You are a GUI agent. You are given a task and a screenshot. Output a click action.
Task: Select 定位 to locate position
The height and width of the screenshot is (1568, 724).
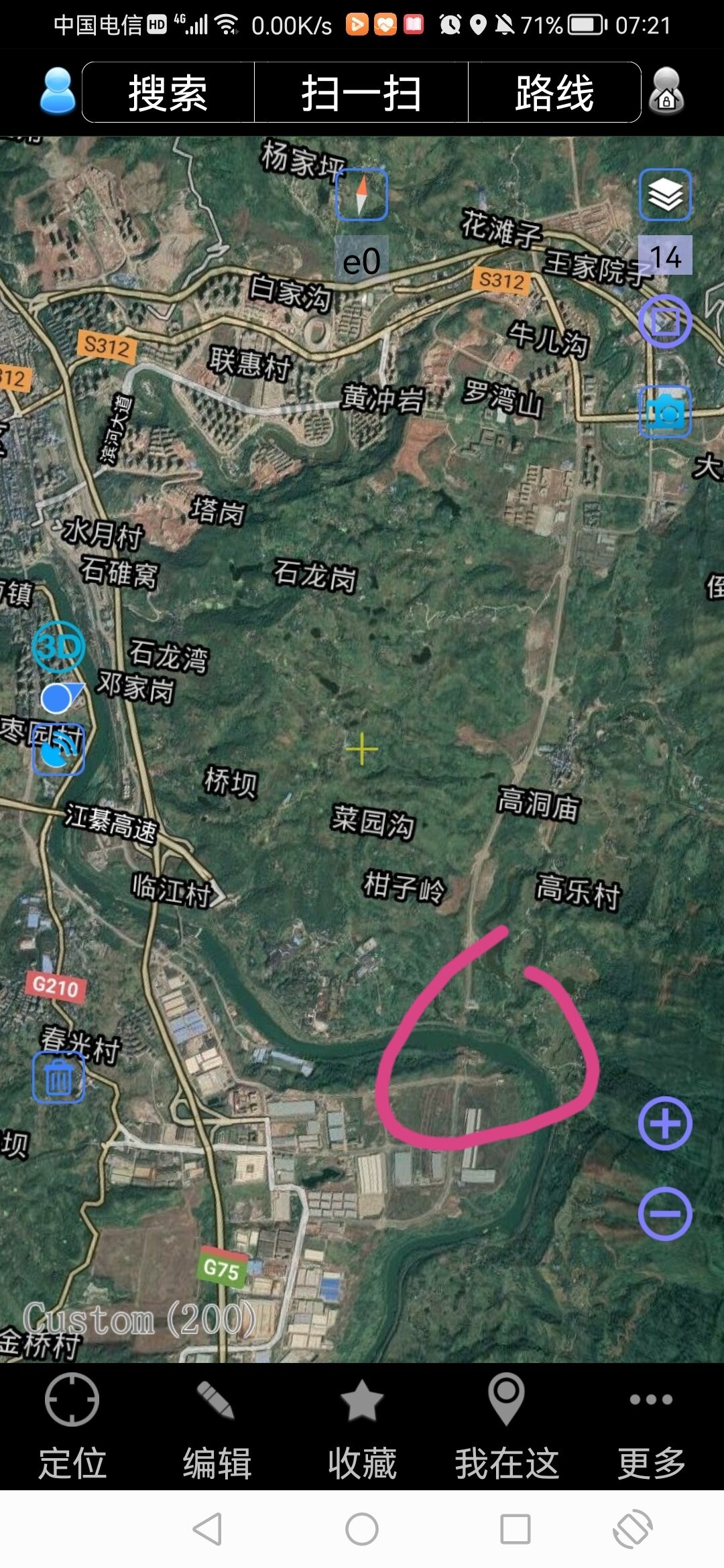click(72, 1427)
